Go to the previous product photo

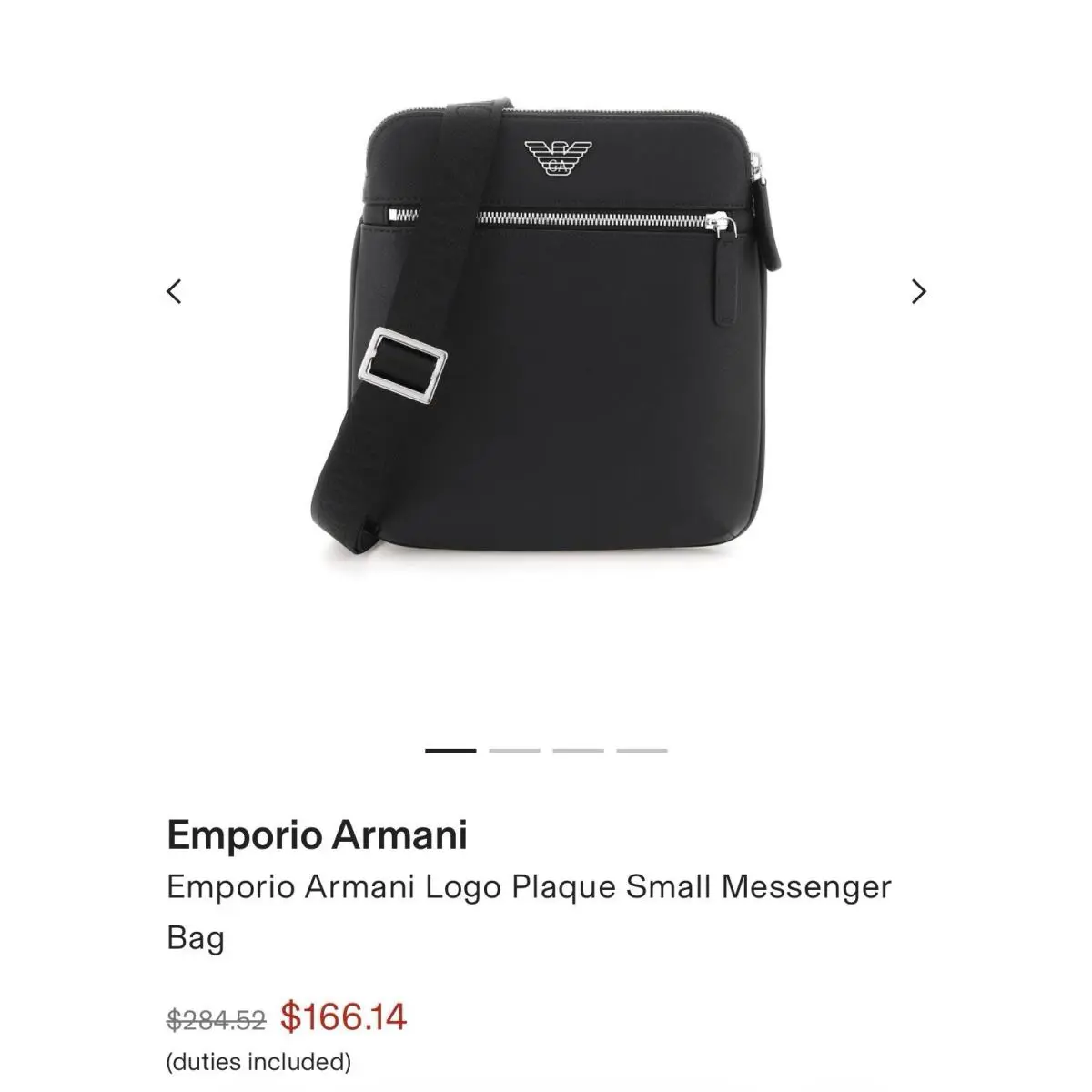point(174,291)
